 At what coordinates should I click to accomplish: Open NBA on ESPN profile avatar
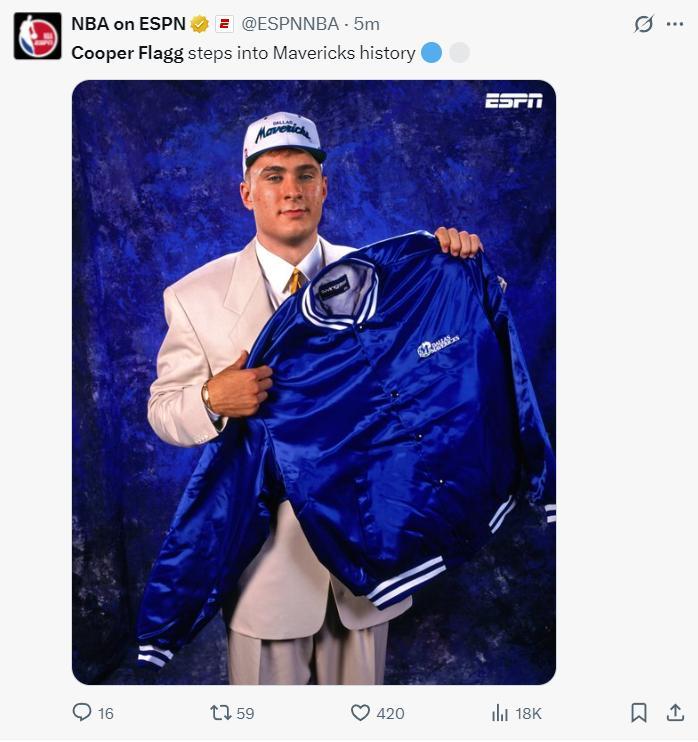tap(37, 36)
